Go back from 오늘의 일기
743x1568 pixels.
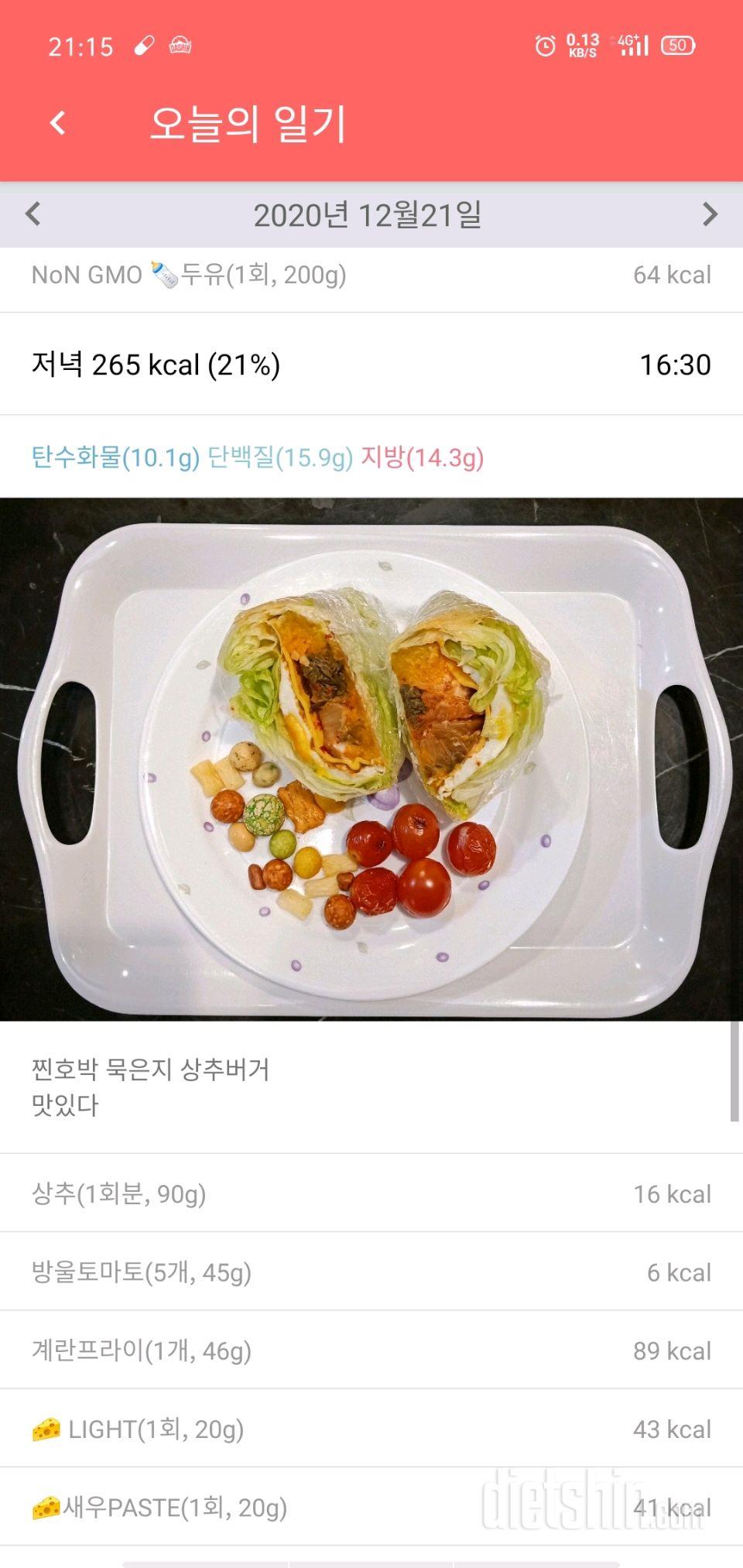tap(58, 122)
